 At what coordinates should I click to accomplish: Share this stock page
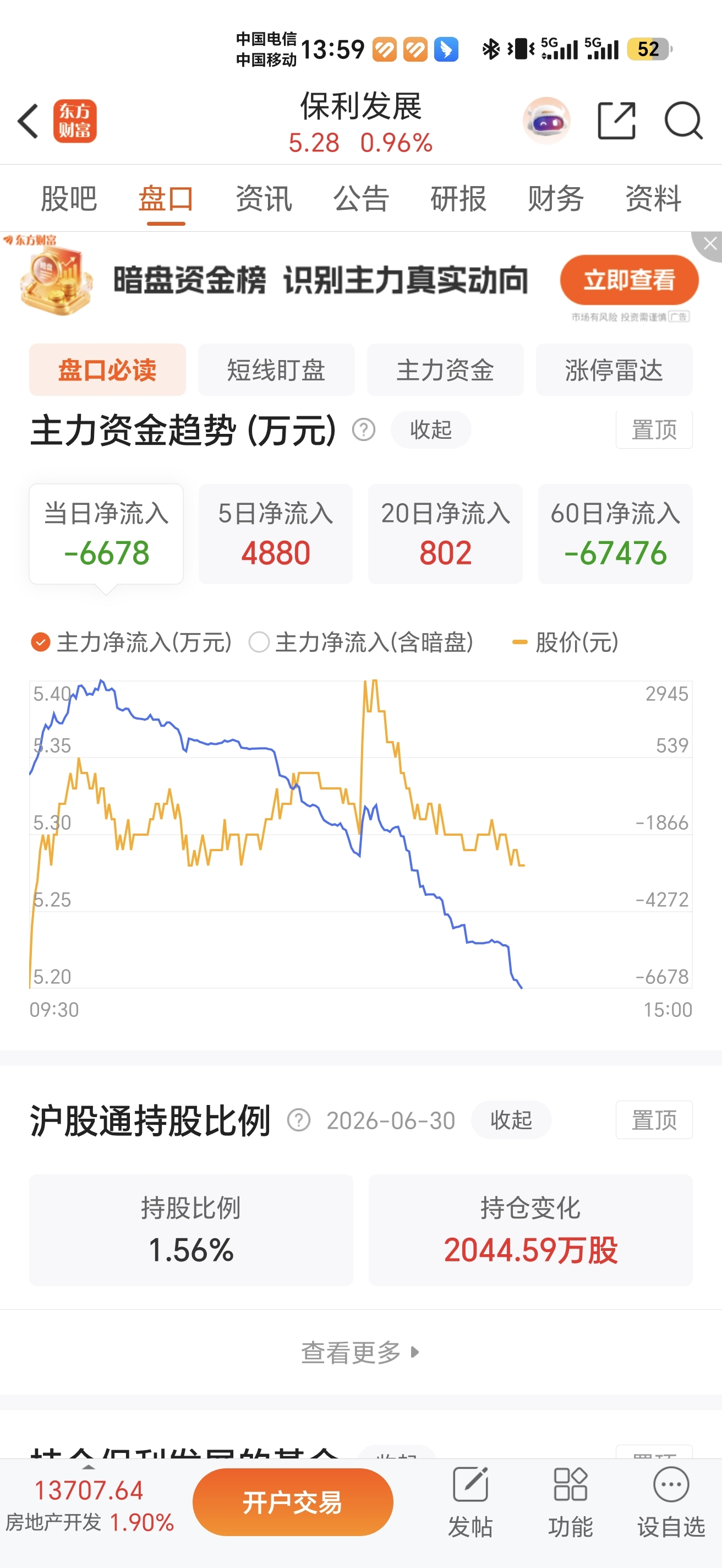click(x=616, y=121)
